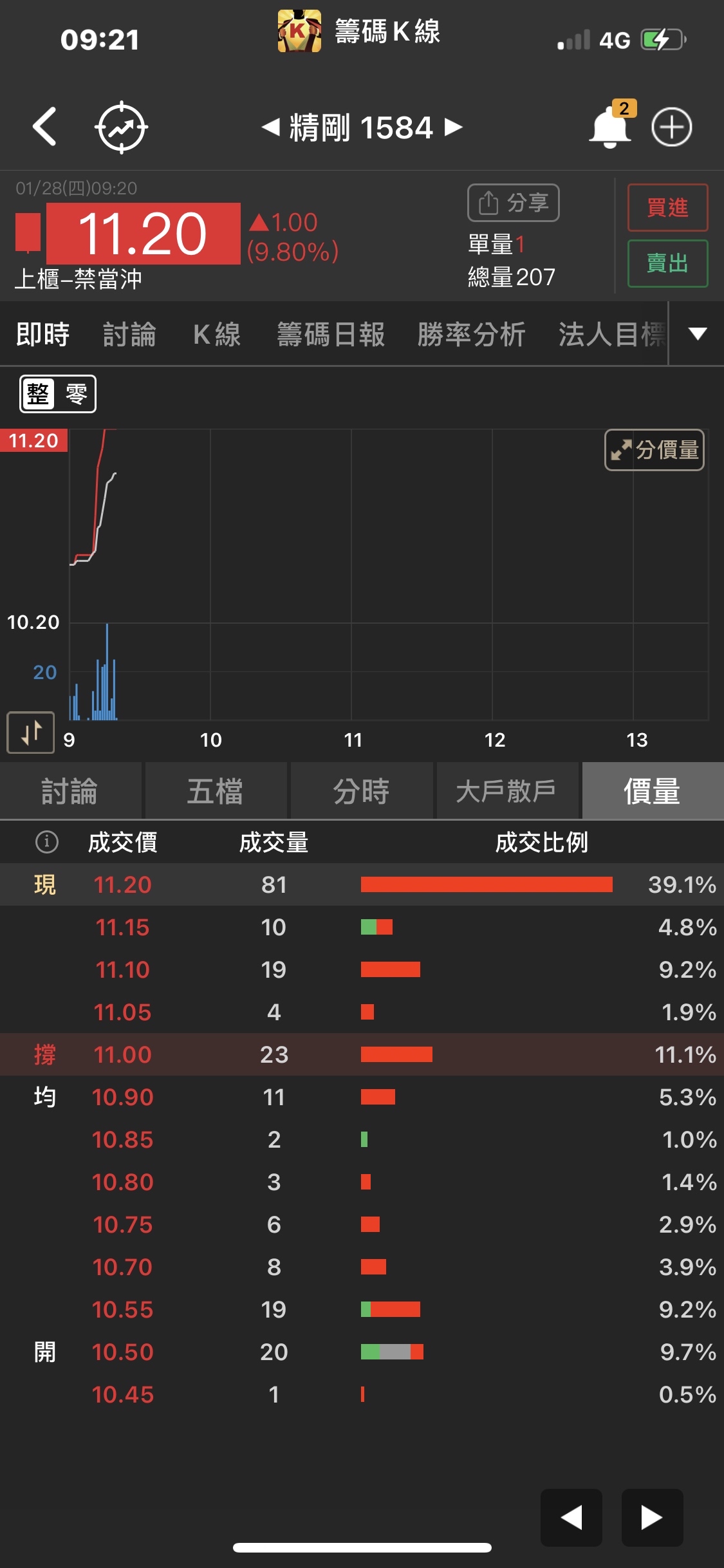Screen dimensions: 724x1568
Task: Switch to the 五檔 sub-tab
Action: click(x=216, y=791)
